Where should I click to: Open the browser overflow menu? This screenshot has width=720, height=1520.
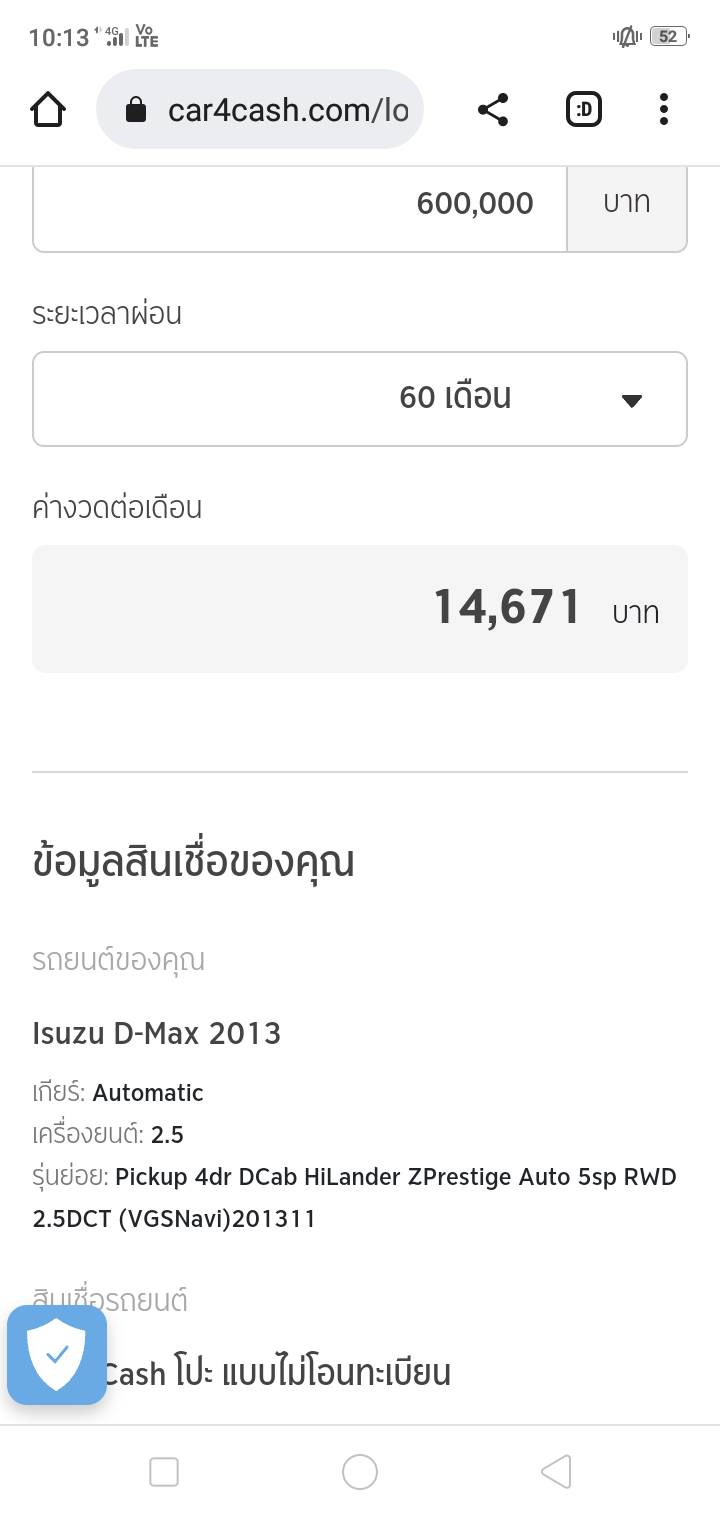point(663,109)
